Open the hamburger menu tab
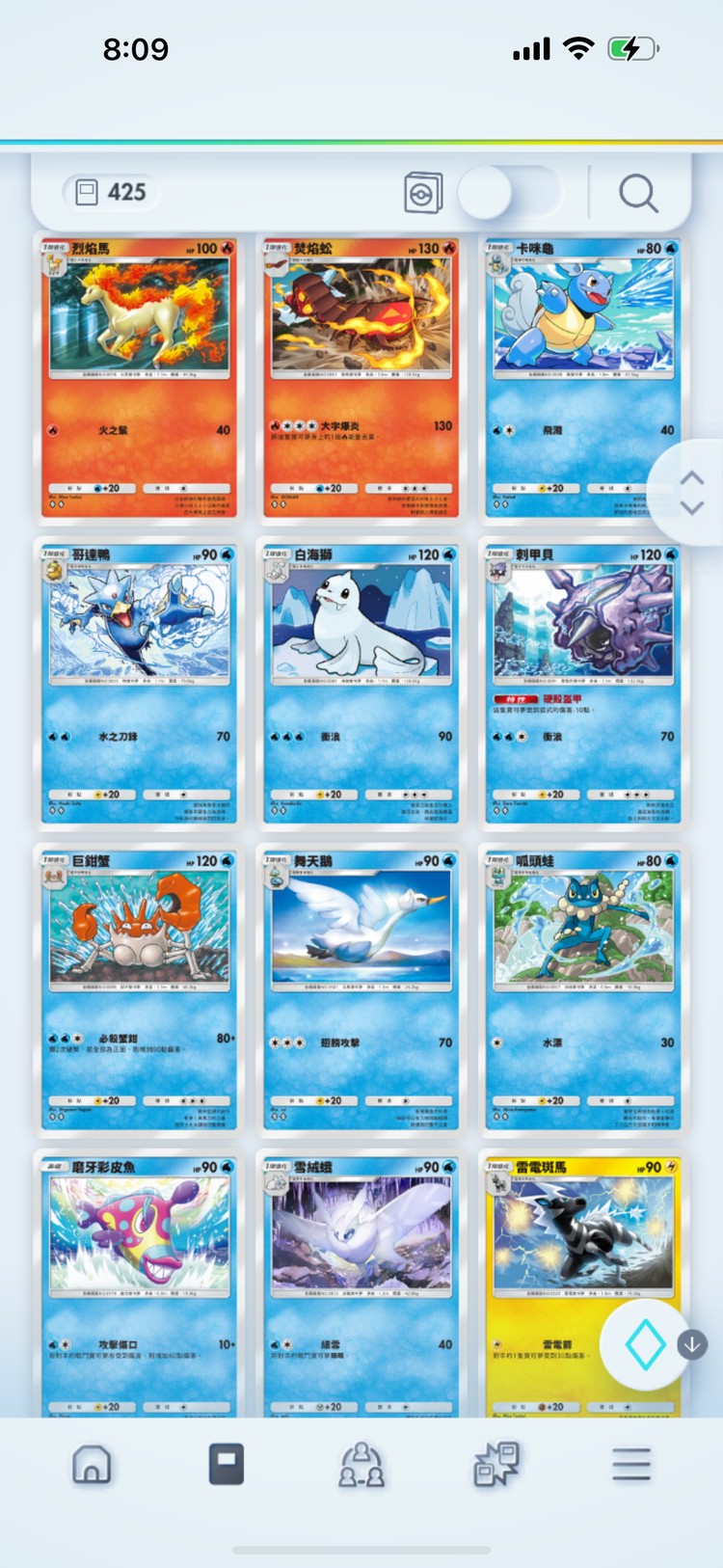Screen dimensions: 723x1568 pyautogui.click(x=630, y=1464)
